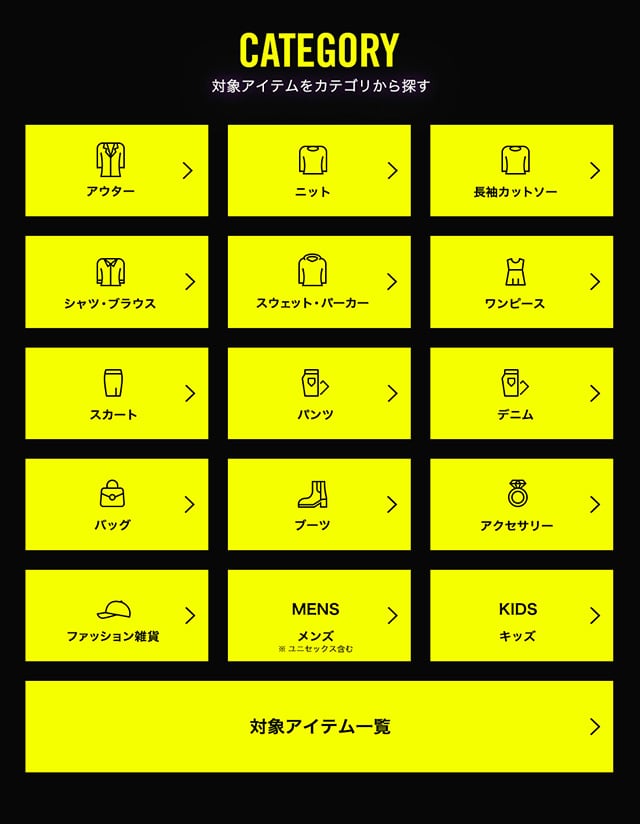Screen dimensions: 640x824
Task: Open the MENS メンズ category
Action: click(x=319, y=615)
